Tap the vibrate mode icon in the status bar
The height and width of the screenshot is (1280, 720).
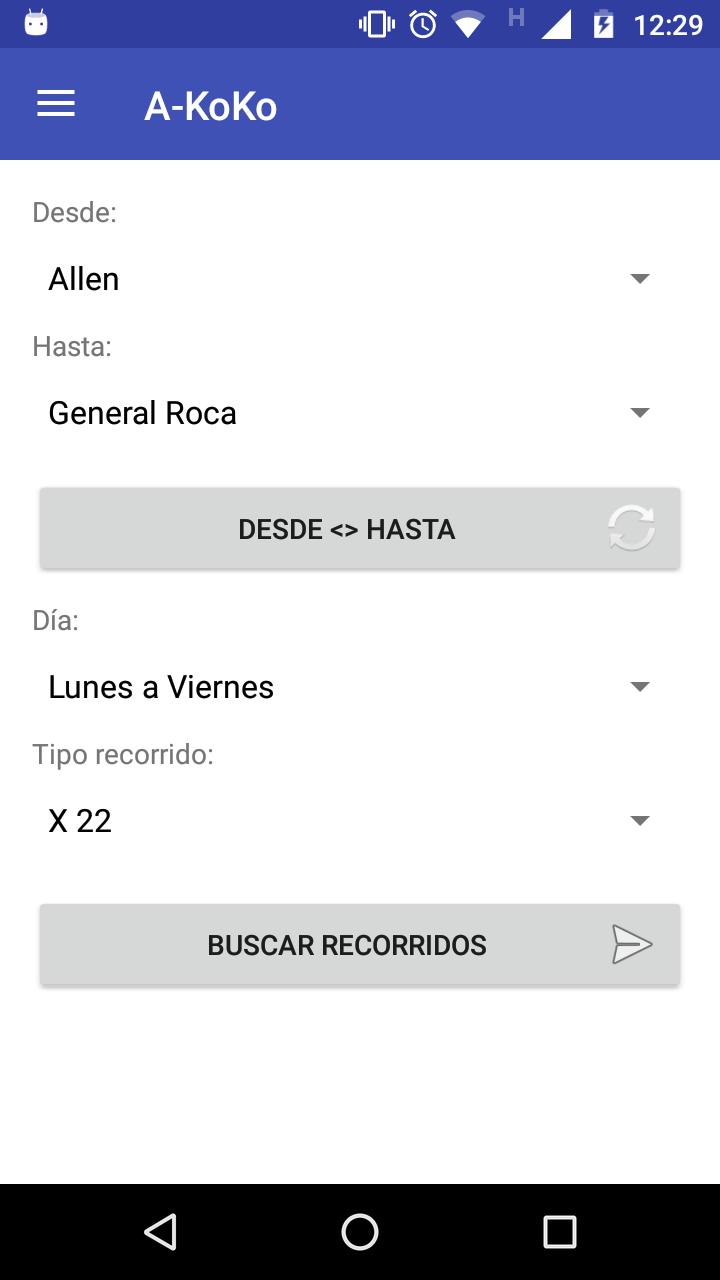tap(375, 22)
